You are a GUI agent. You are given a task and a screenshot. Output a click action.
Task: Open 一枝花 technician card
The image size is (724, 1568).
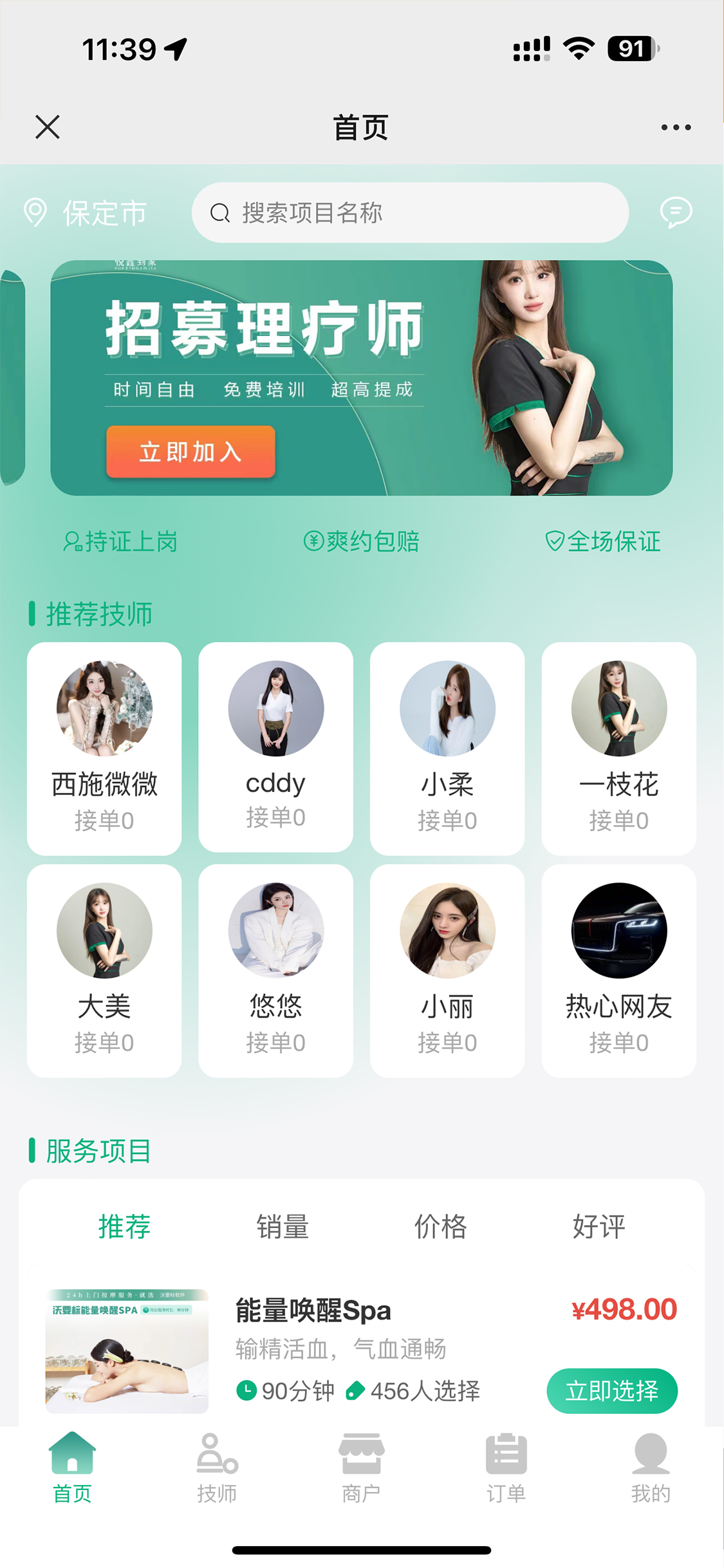coord(618,748)
